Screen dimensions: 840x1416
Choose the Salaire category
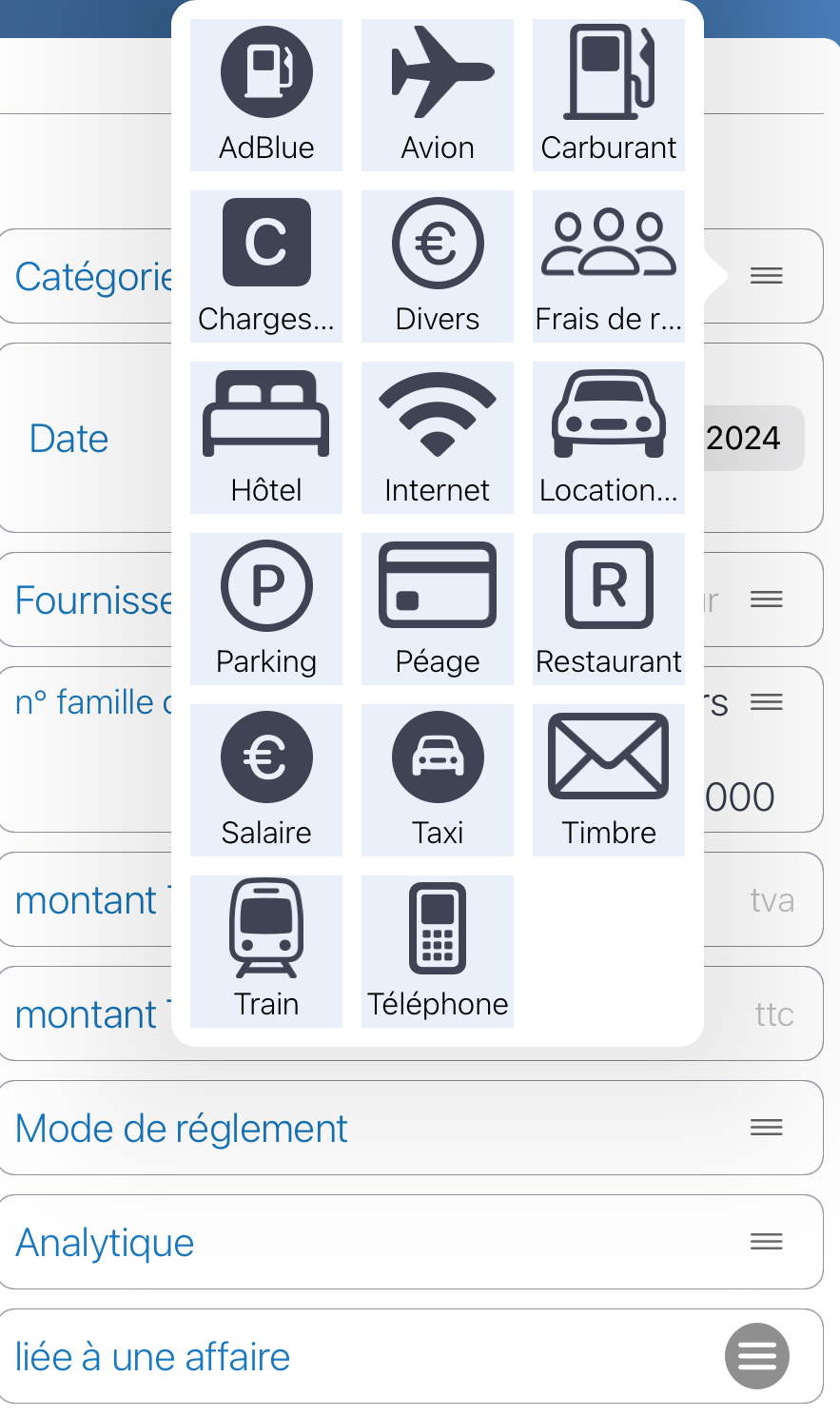click(x=266, y=780)
